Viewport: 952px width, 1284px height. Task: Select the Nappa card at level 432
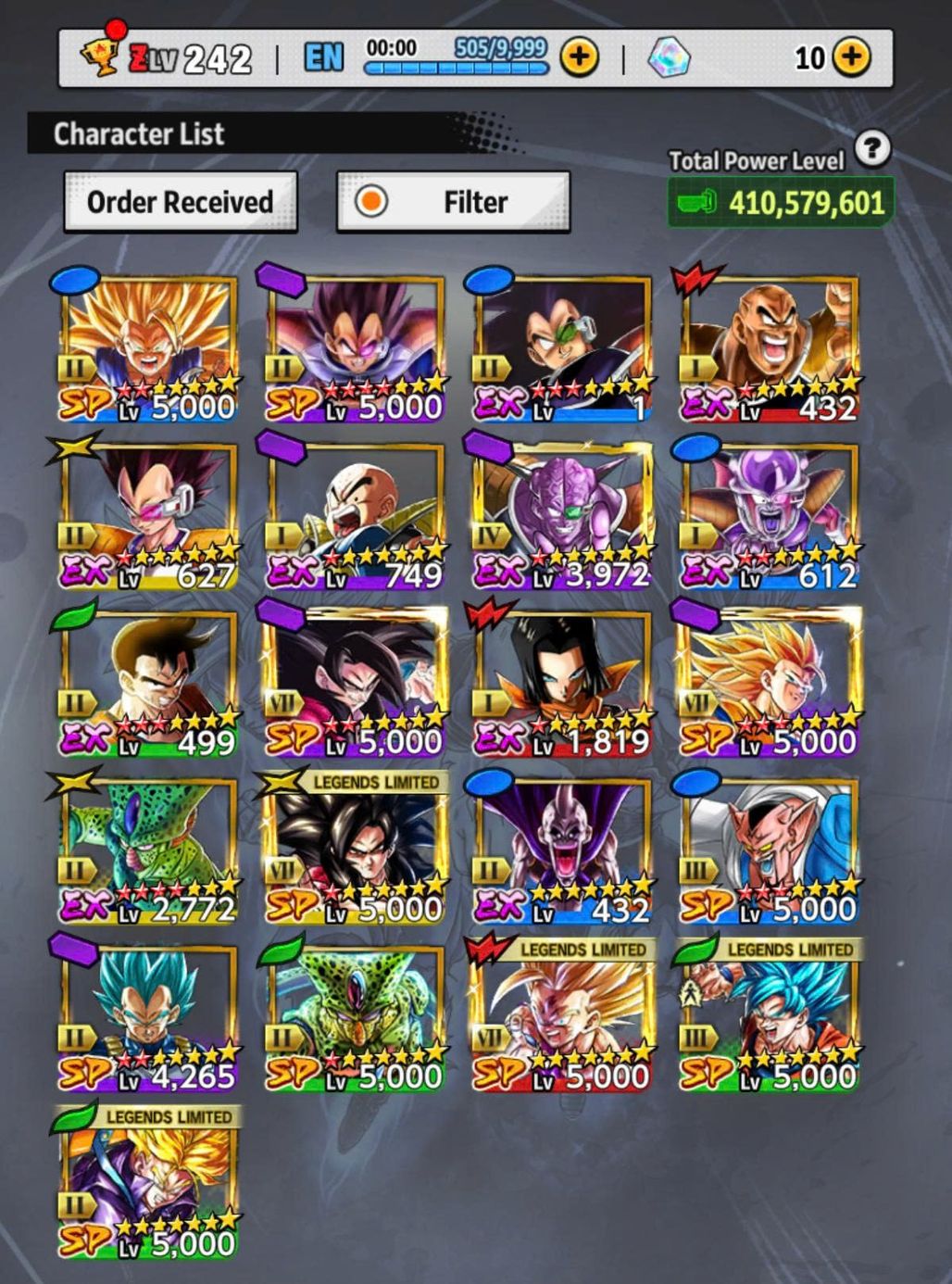tap(770, 348)
